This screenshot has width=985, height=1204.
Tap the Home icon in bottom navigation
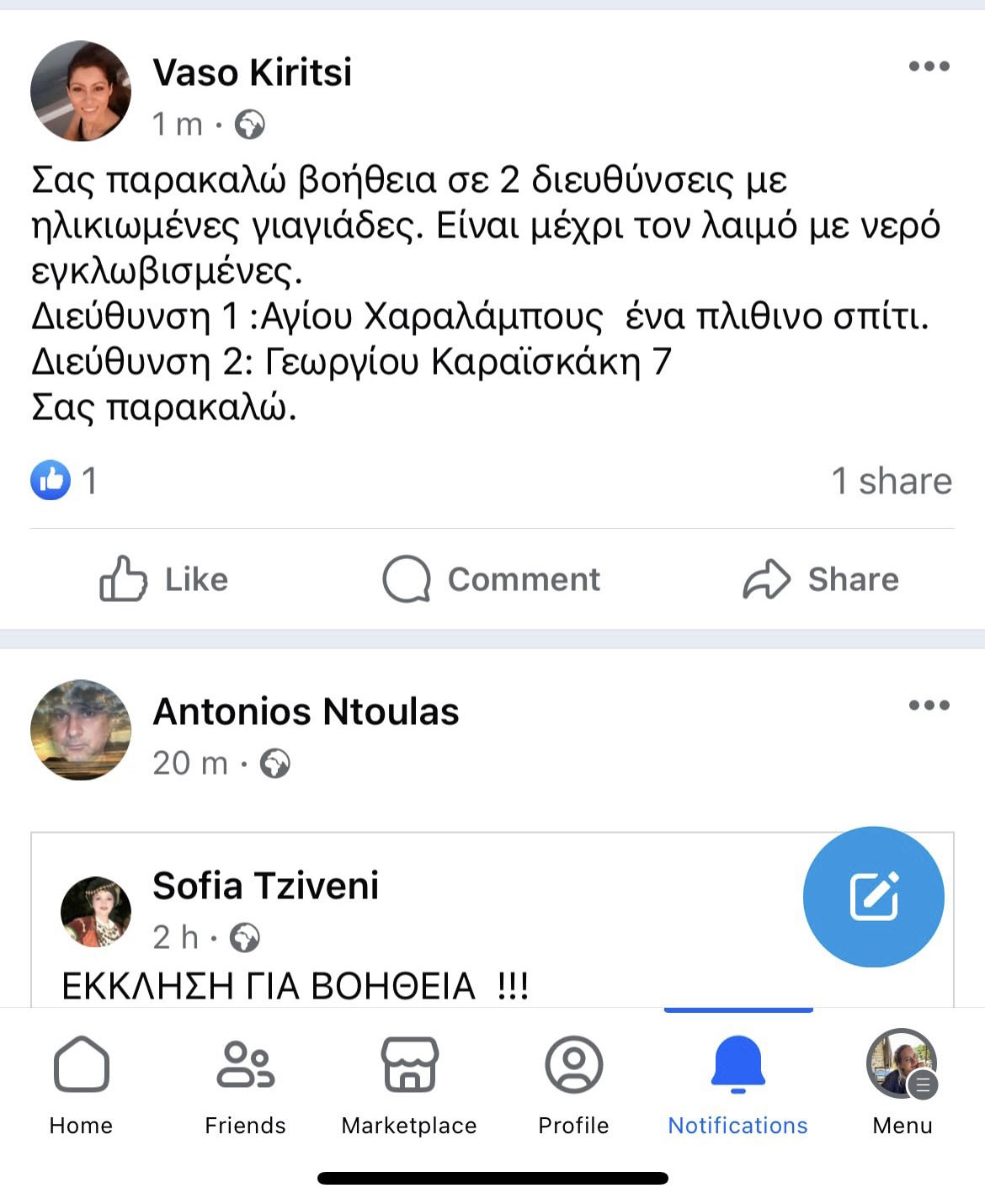[82, 1068]
